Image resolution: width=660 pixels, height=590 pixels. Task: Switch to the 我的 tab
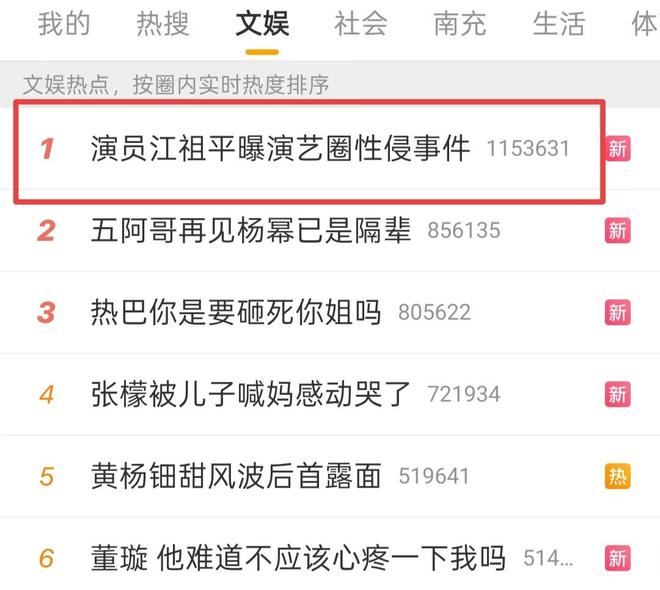coord(63,24)
